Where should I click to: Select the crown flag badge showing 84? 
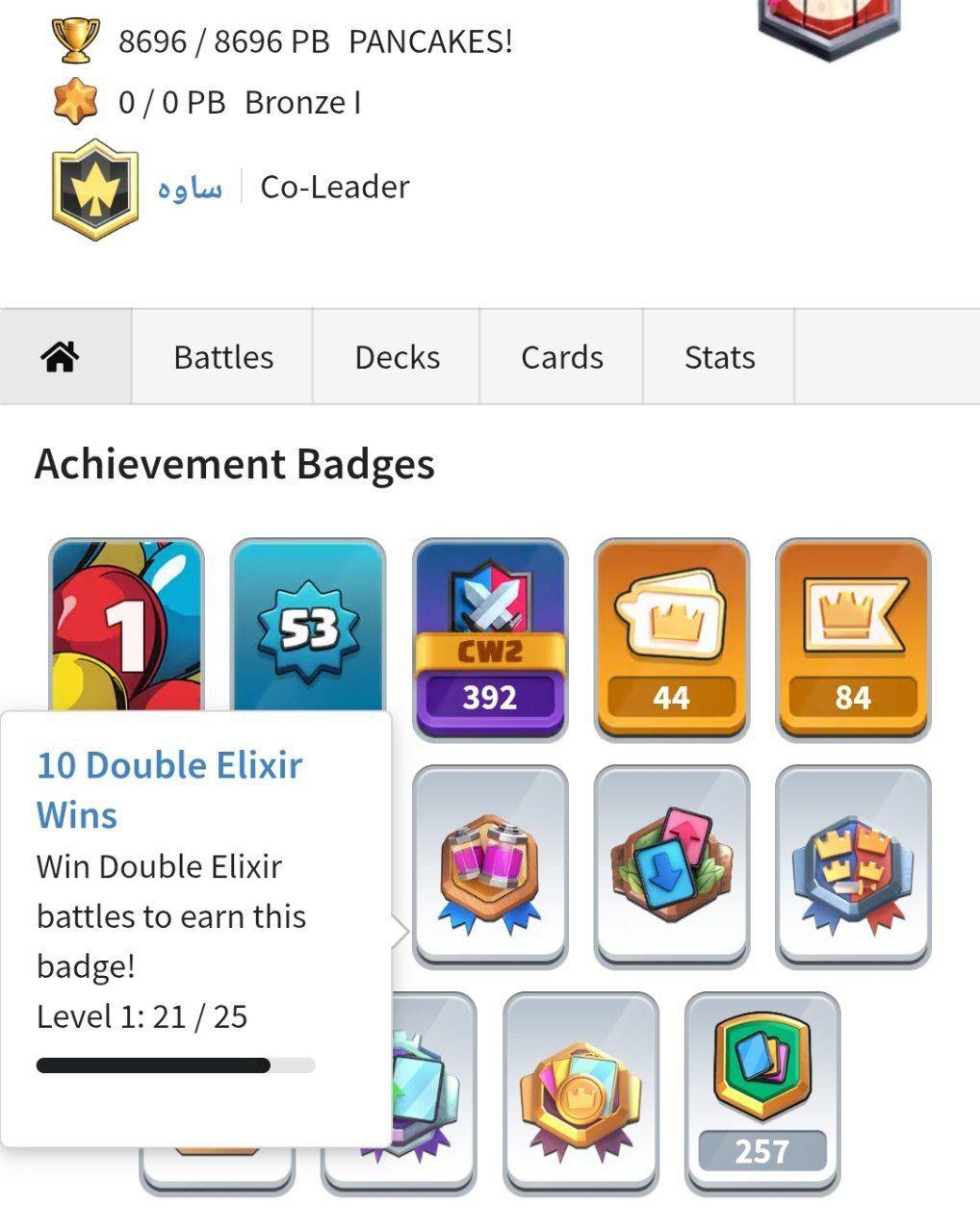(x=853, y=638)
